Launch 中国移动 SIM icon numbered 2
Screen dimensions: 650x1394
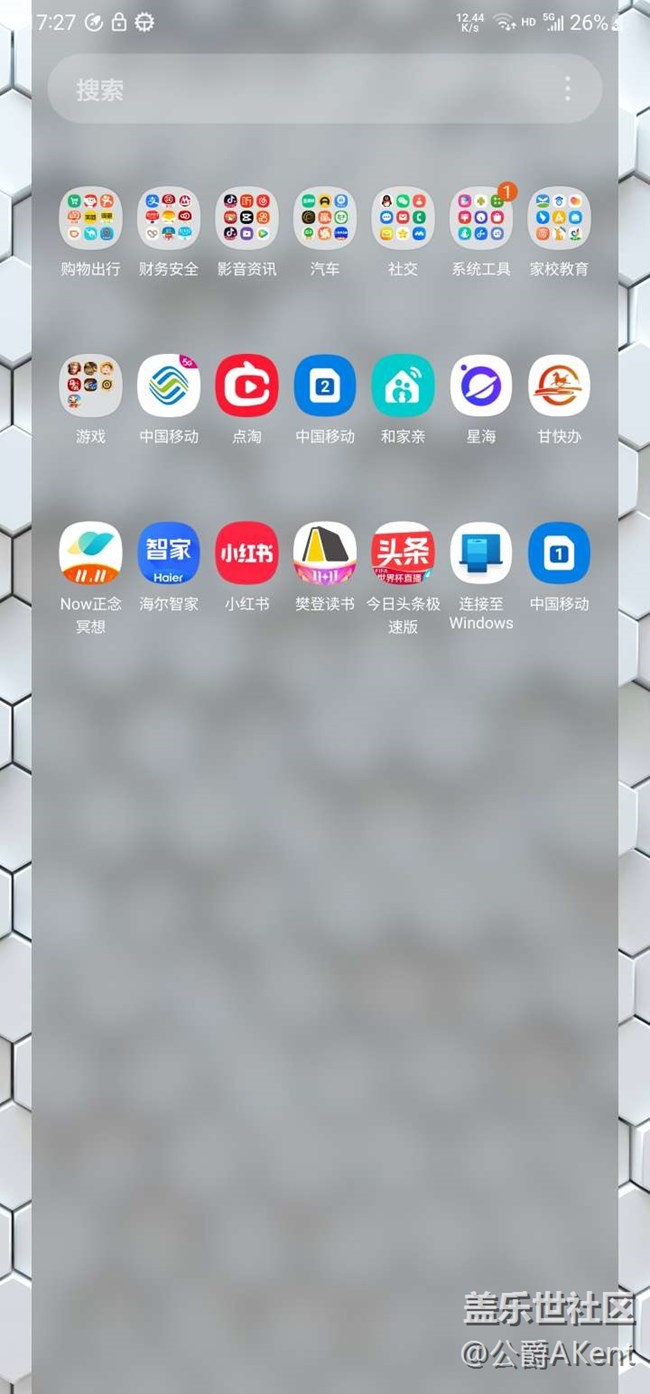pos(324,386)
